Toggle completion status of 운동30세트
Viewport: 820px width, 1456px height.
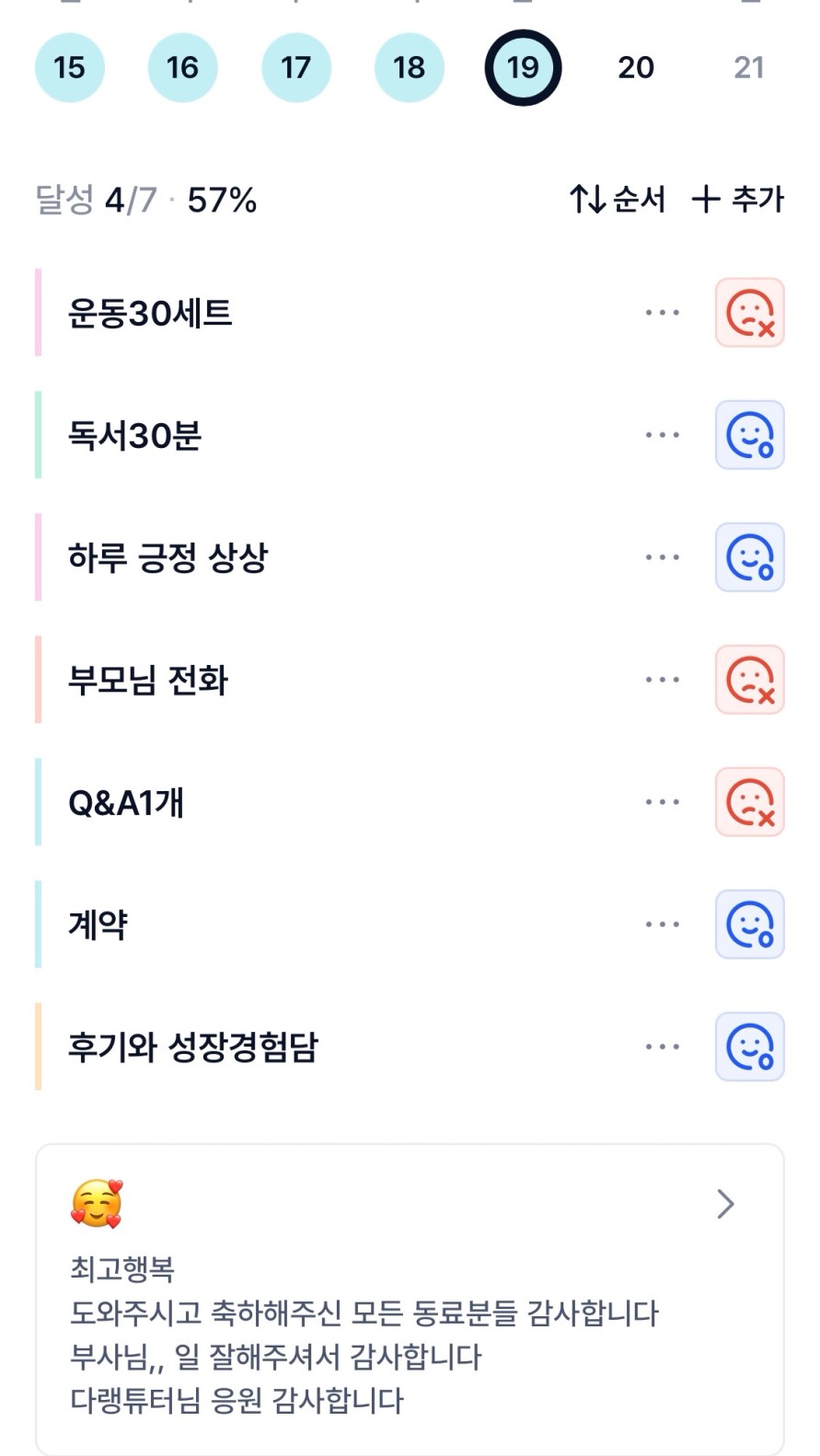(x=749, y=313)
